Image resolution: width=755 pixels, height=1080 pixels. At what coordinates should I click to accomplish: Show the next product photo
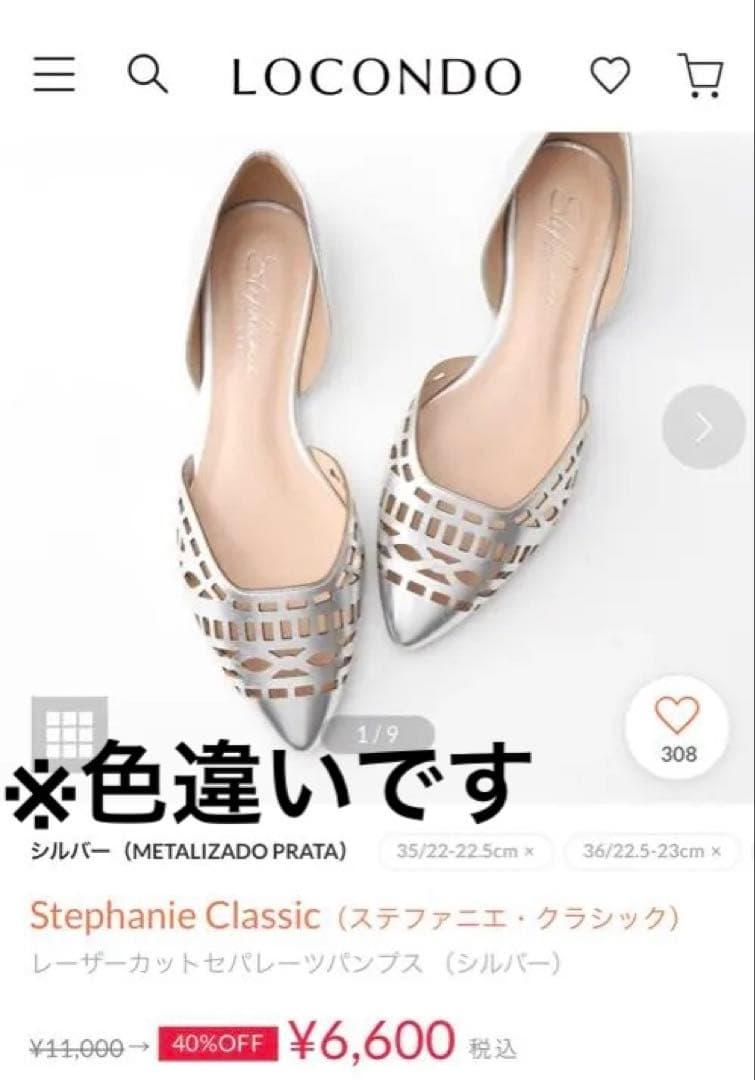[x=703, y=428]
